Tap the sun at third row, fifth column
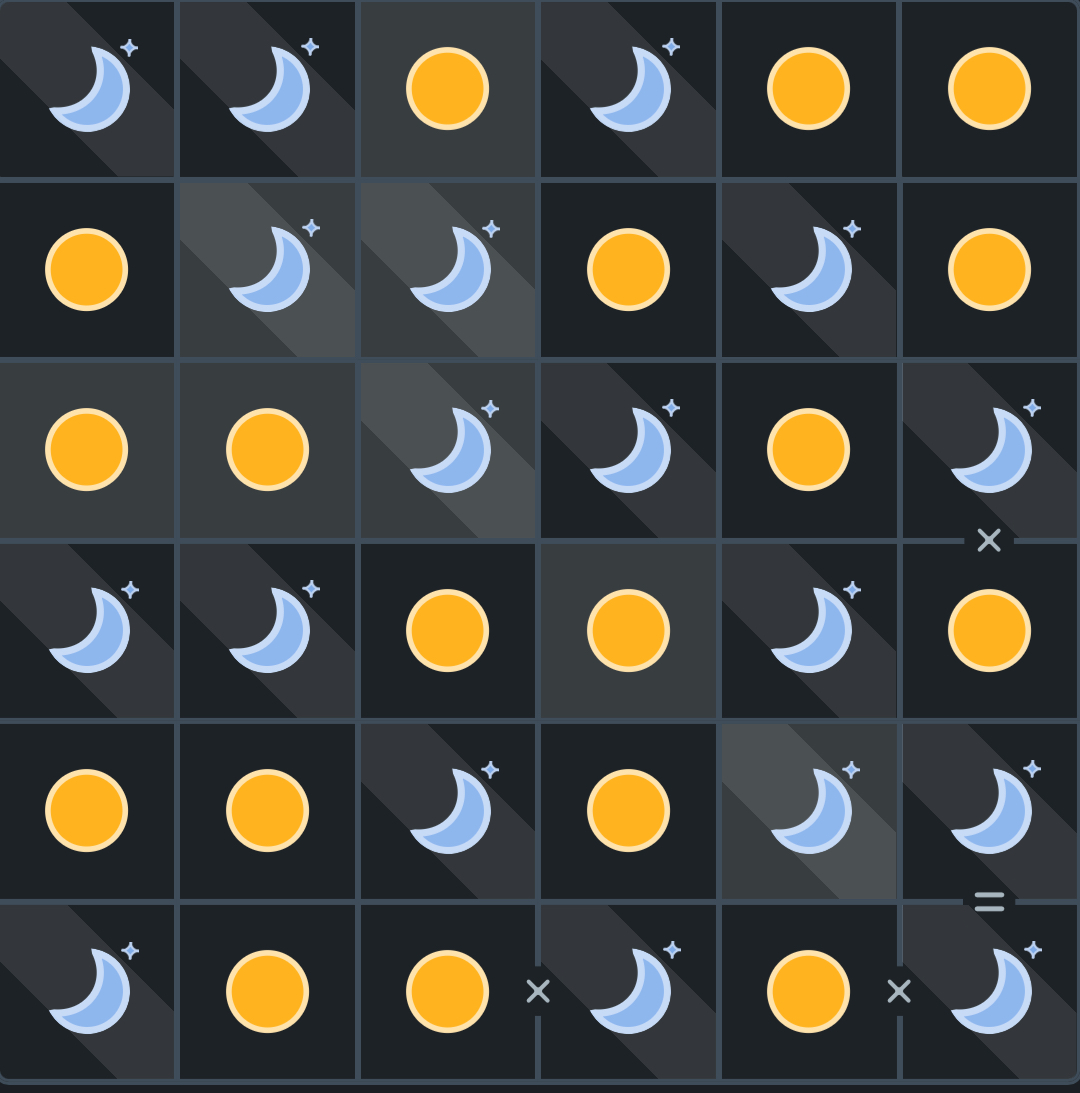The image size is (1080, 1093). coord(808,450)
